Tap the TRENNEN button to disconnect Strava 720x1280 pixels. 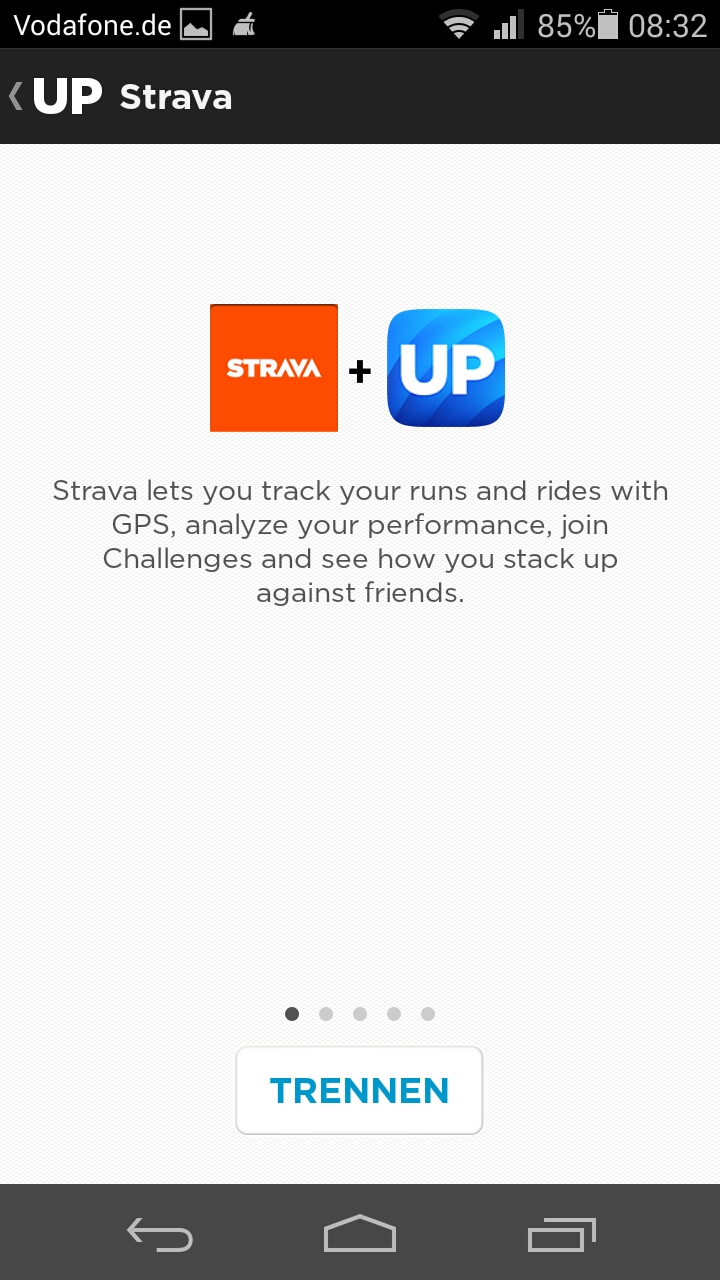(x=359, y=1090)
